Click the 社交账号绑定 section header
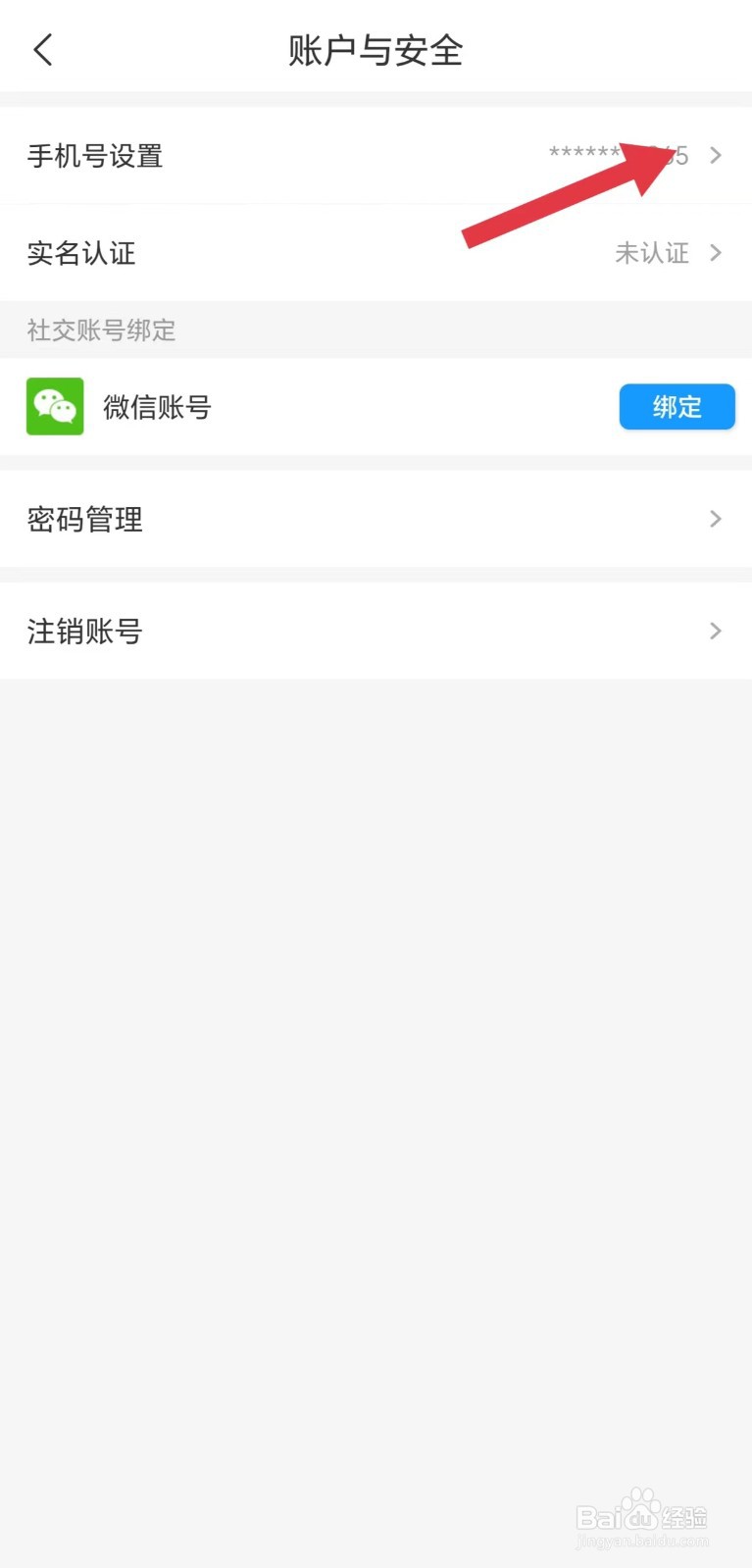The width and height of the screenshot is (752, 1568). (101, 330)
